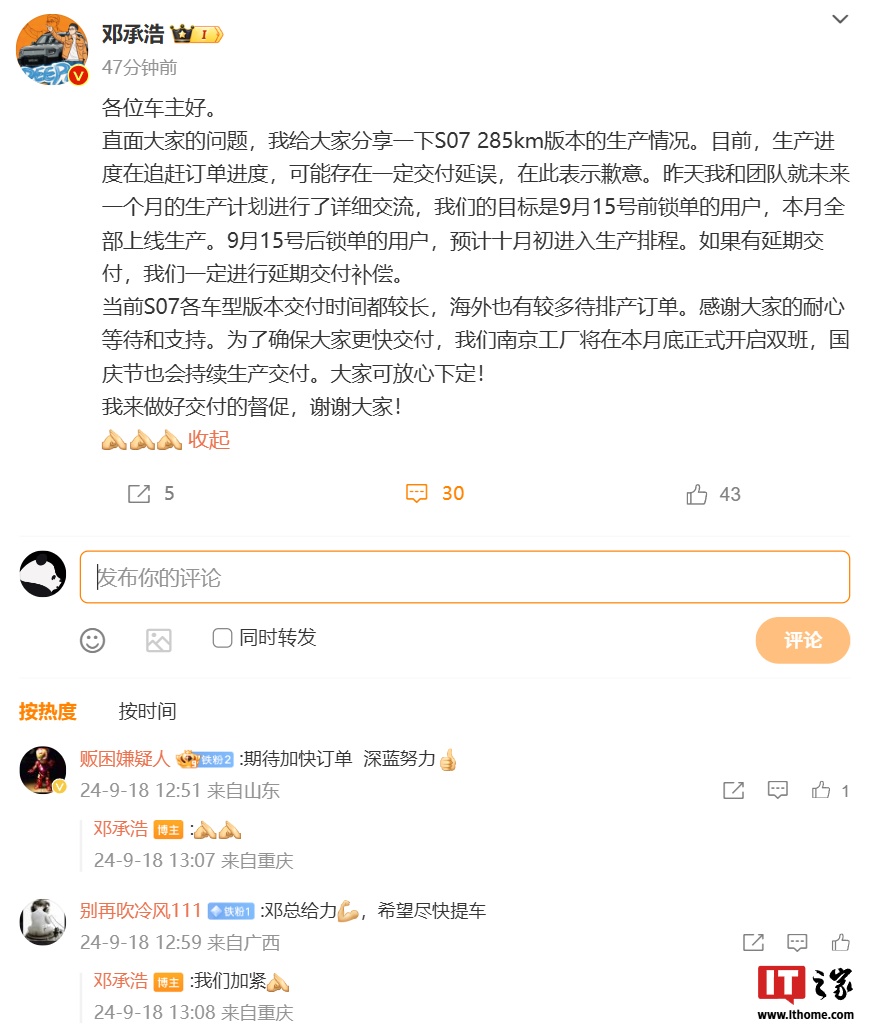This screenshot has height=1032, width=869.
Task: Attach an image to the comment
Action: [x=159, y=640]
